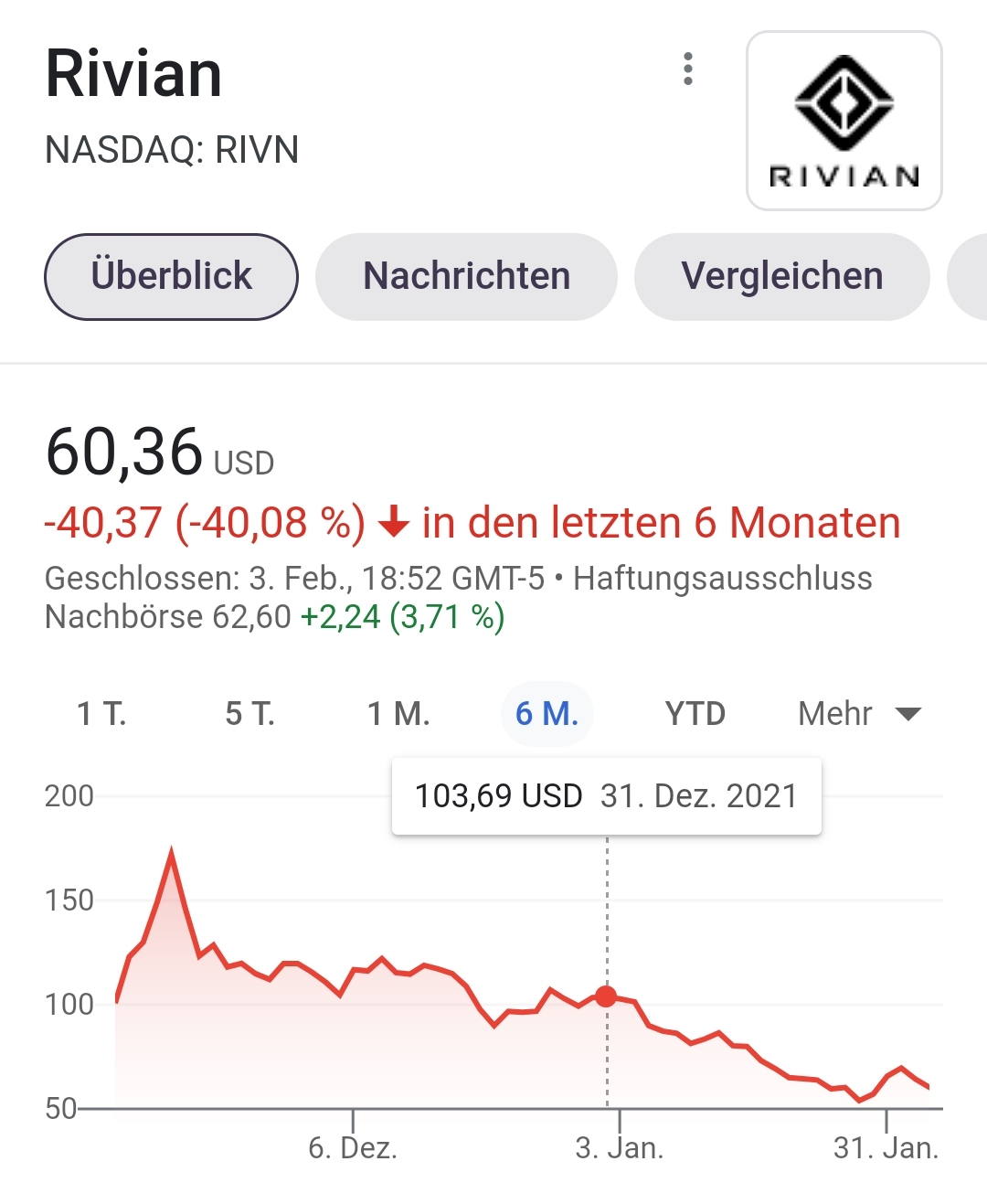This screenshot has width=987, height=1204.
Task: Choose the 6 M. time range
Action: pos(547,713)
